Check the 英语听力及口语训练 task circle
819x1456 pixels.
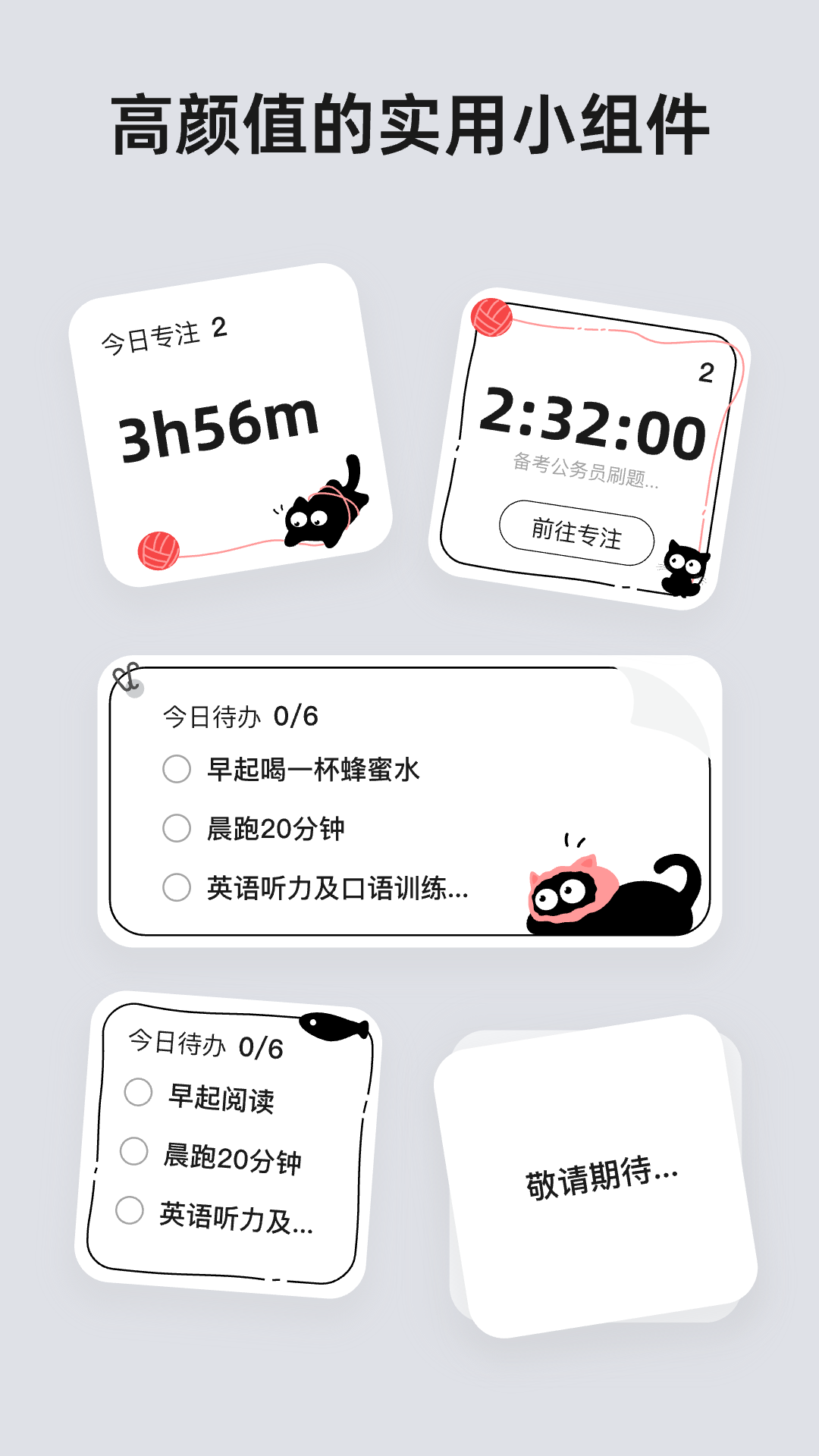(x=176, y=891)
